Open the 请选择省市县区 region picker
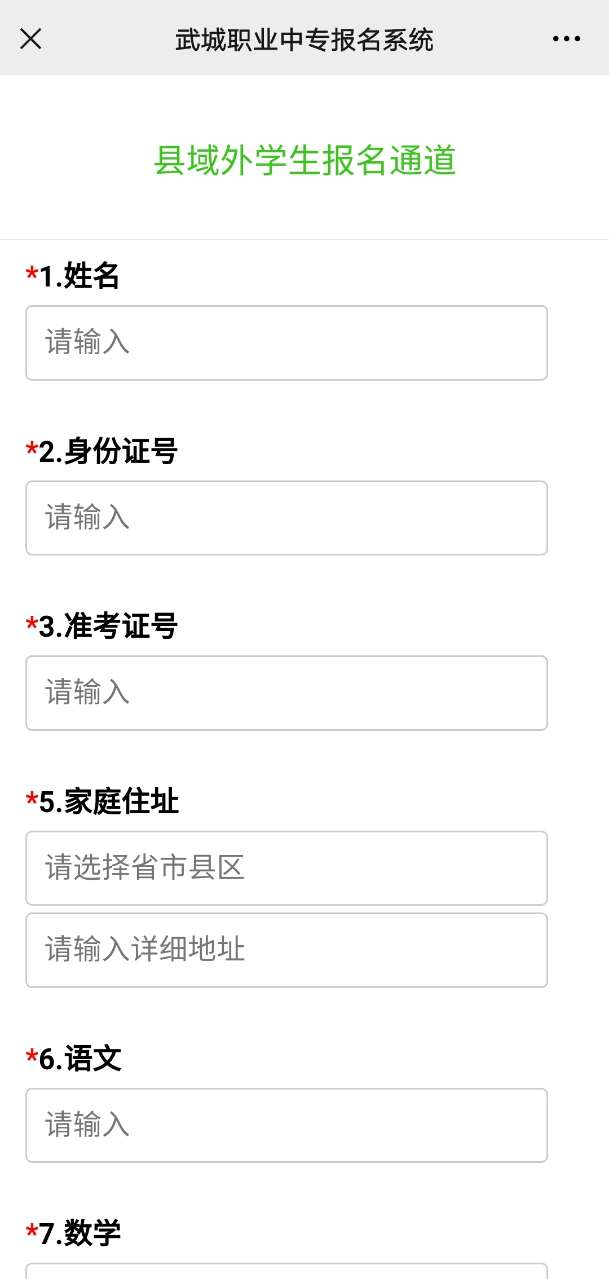The height and width of the screenshot is (1279, 609). (x=286, y=868)
